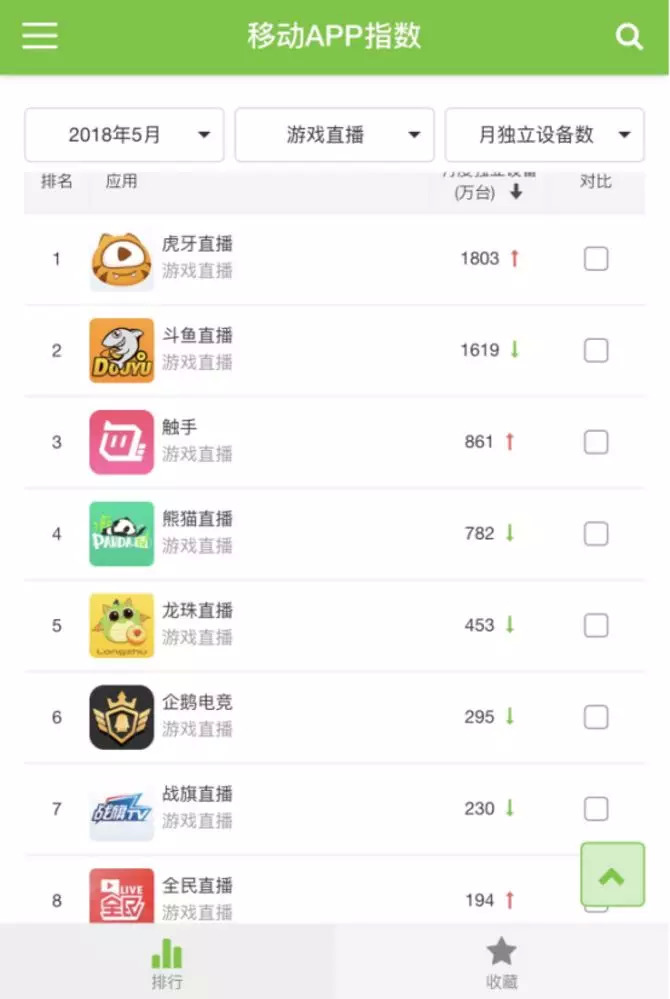Sort by the device count column arrow
This screenshot has width=670, height=999.
(x=516, y=191)
